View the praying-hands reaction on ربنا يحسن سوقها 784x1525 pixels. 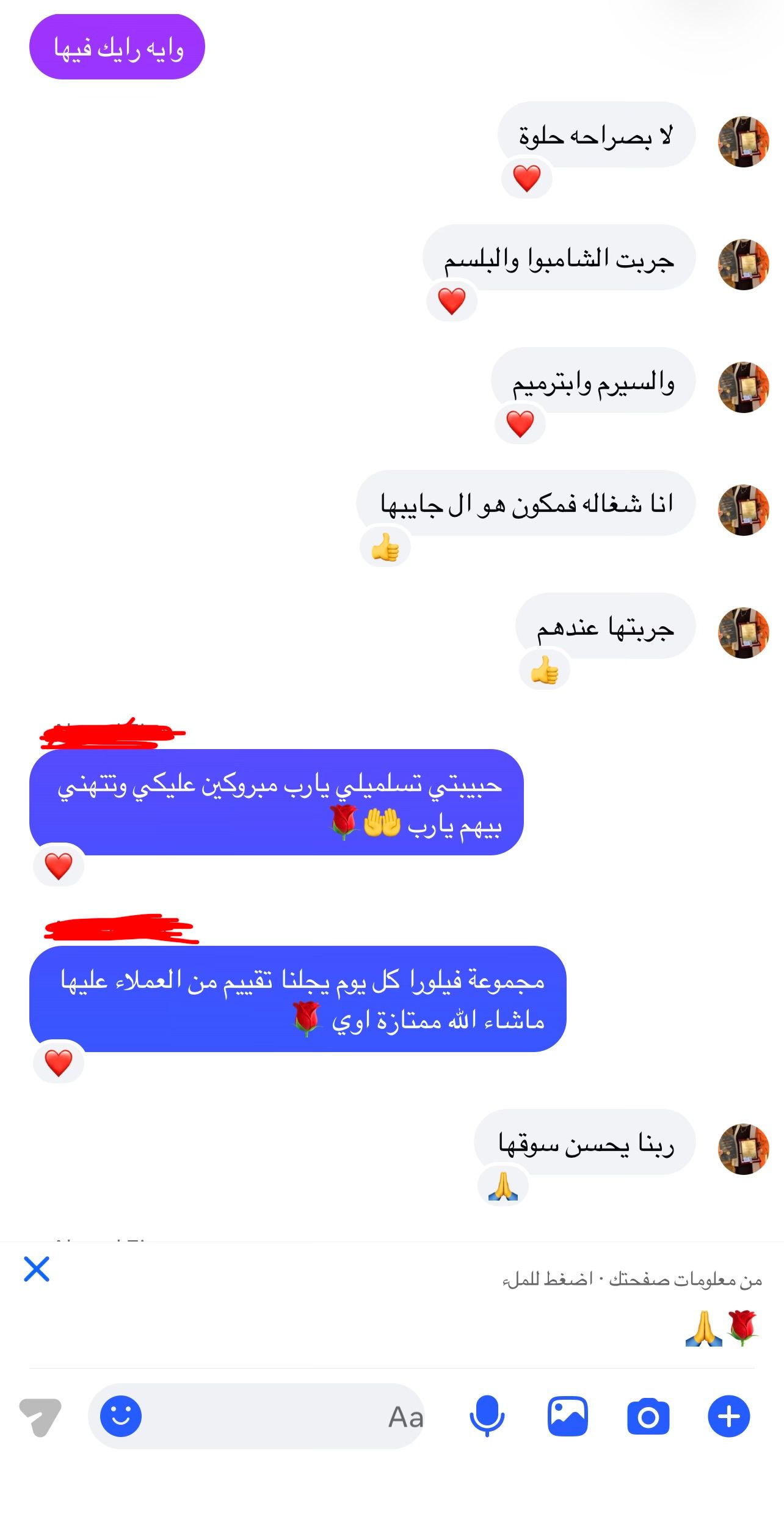[x=503, y=1187]
